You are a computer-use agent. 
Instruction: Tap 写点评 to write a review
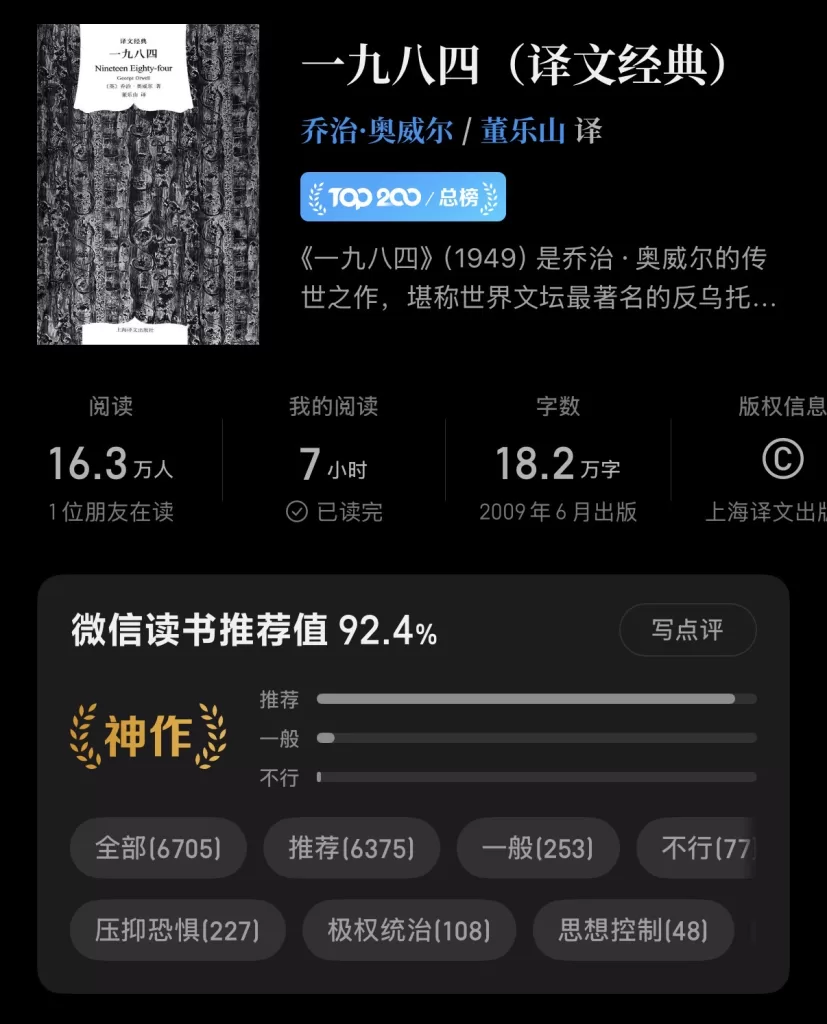pos(687,630)
